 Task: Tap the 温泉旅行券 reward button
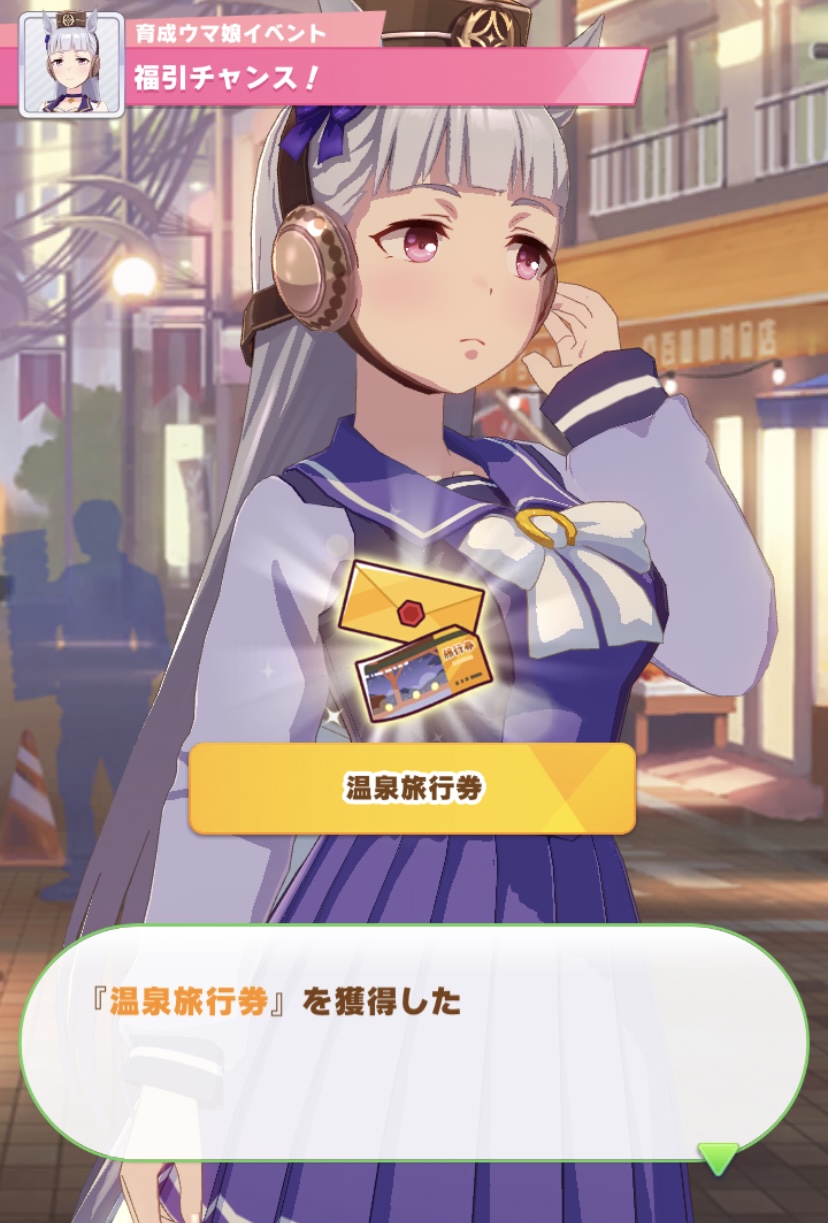click(412, 788)
